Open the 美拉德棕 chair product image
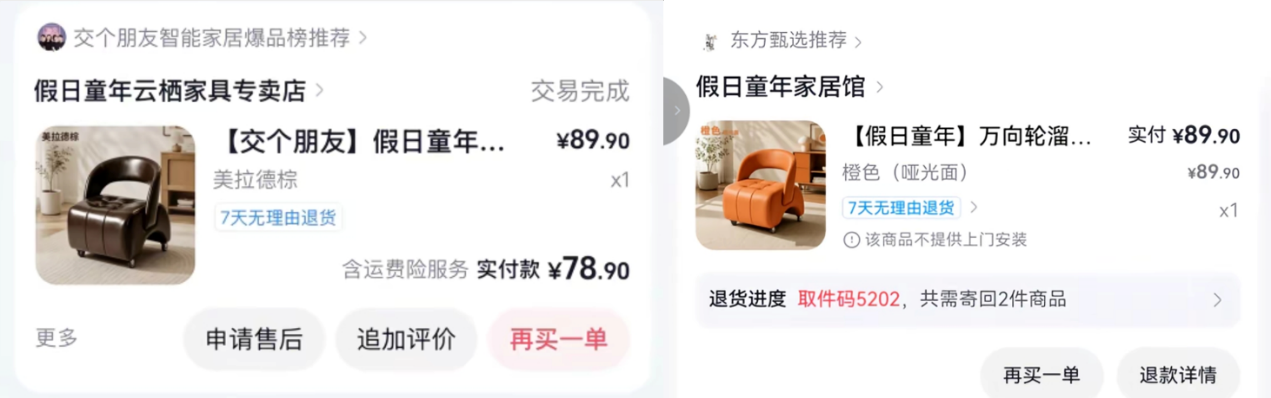 115,205
